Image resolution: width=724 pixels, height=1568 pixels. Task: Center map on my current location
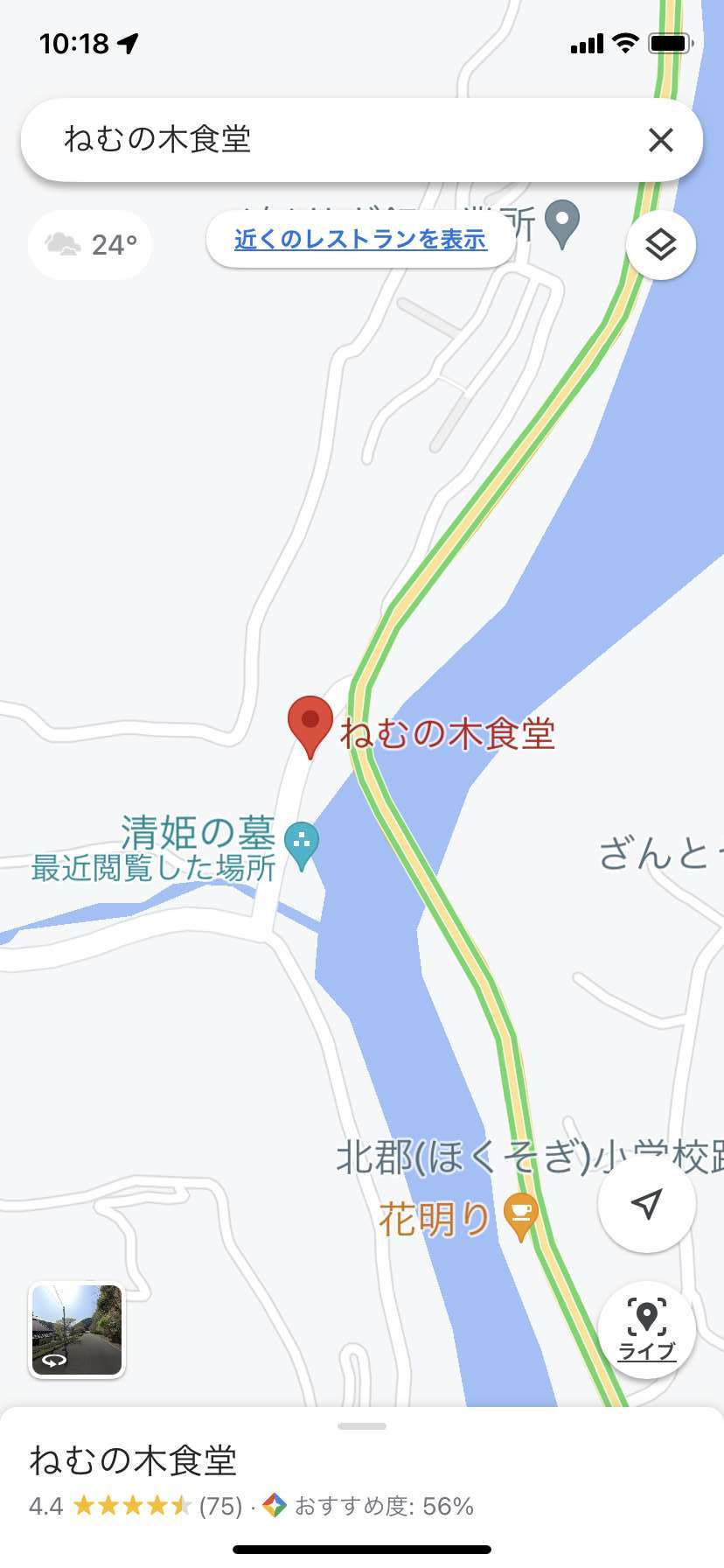(x=647, y=1204)
